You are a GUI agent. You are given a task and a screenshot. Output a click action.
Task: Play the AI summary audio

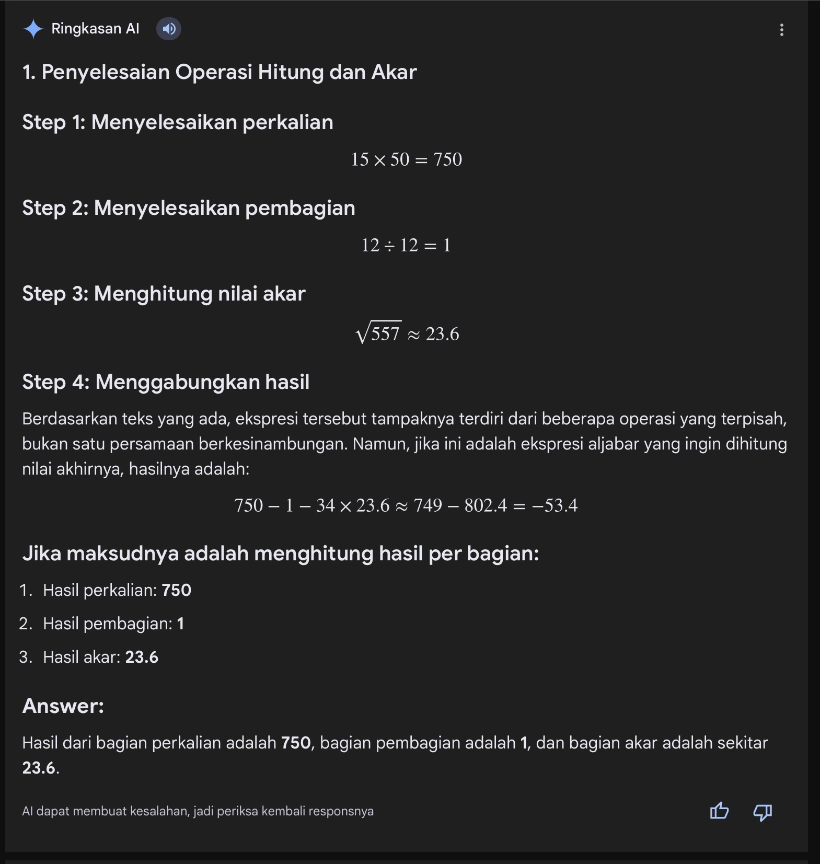pyautogui.click(x=169, y=29)
